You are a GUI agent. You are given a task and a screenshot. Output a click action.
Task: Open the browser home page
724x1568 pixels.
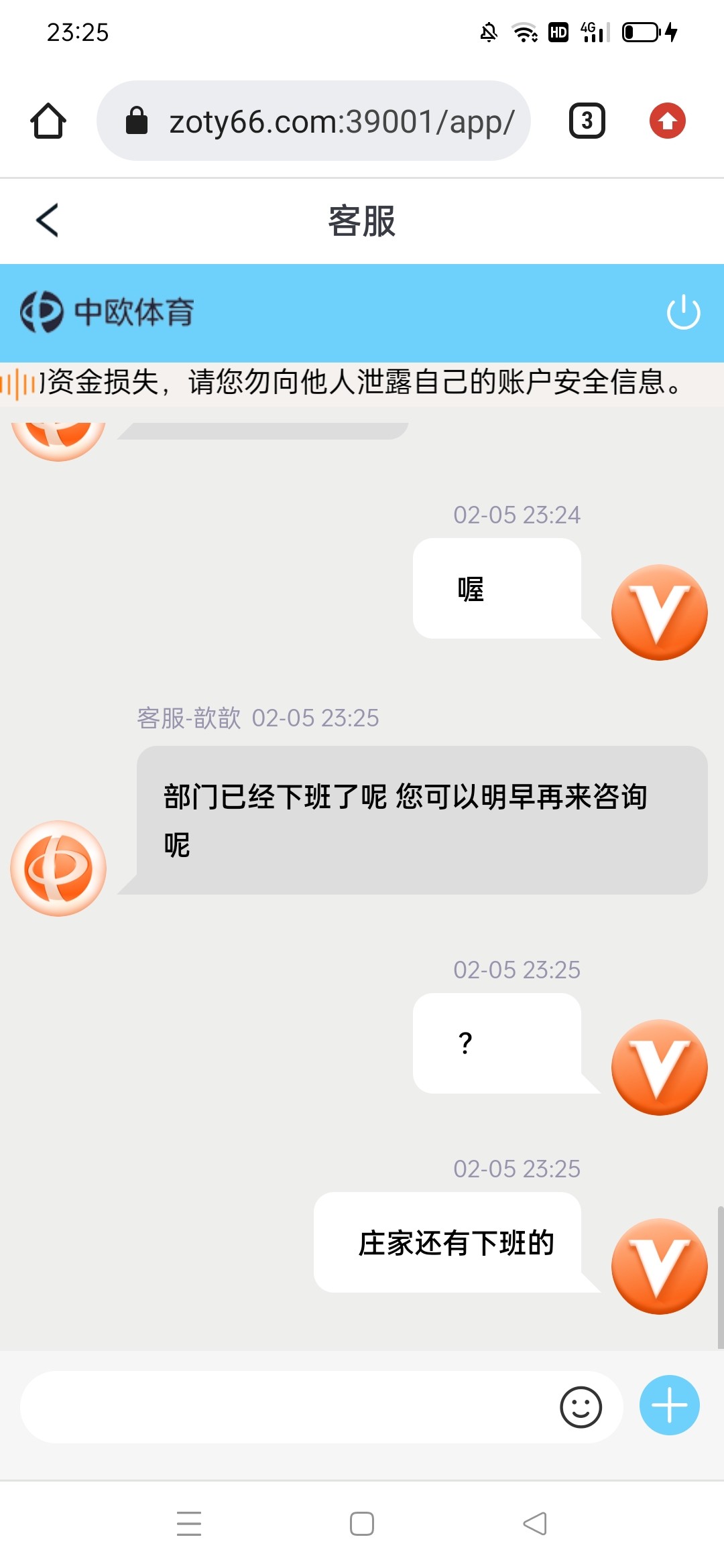(48, 121)
